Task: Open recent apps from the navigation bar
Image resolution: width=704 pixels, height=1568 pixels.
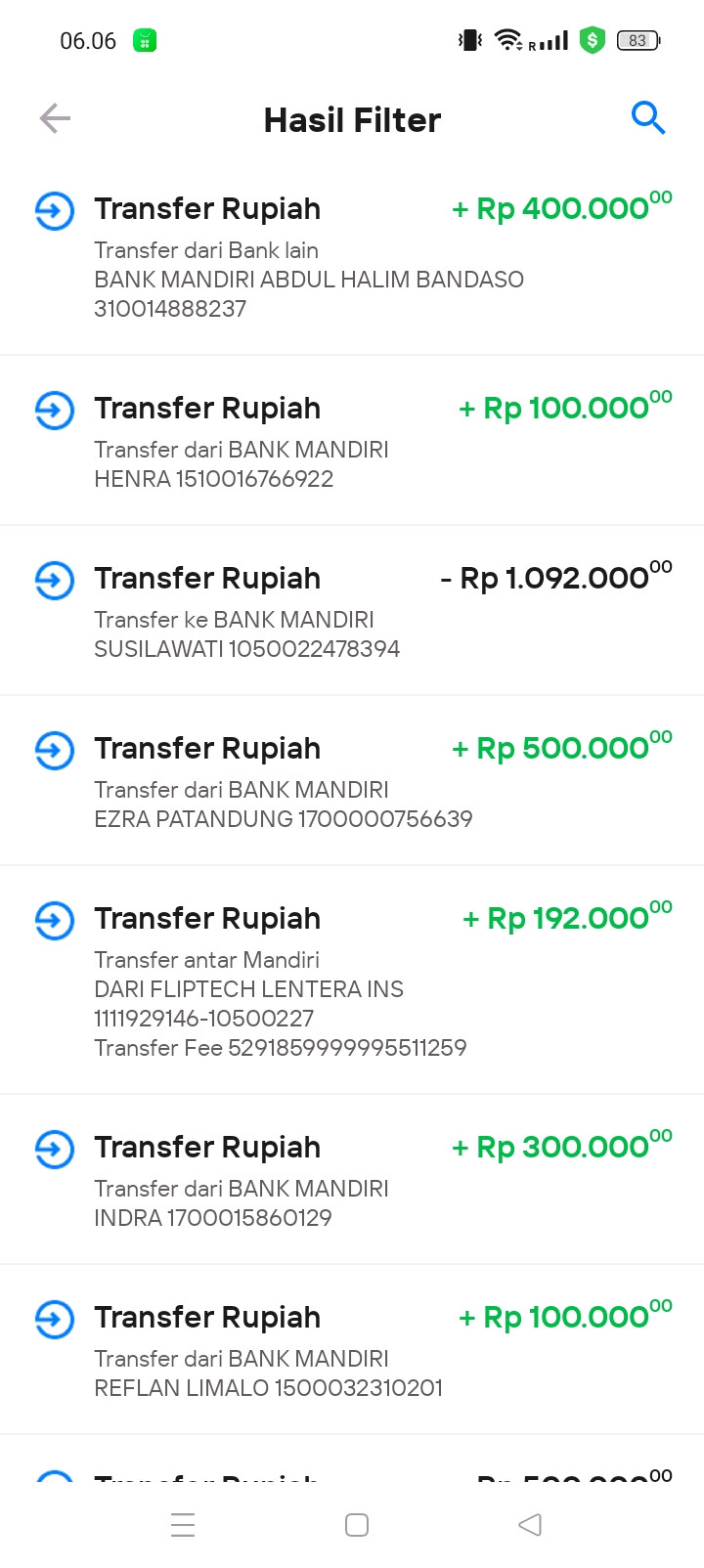Action: (183, 1525)
